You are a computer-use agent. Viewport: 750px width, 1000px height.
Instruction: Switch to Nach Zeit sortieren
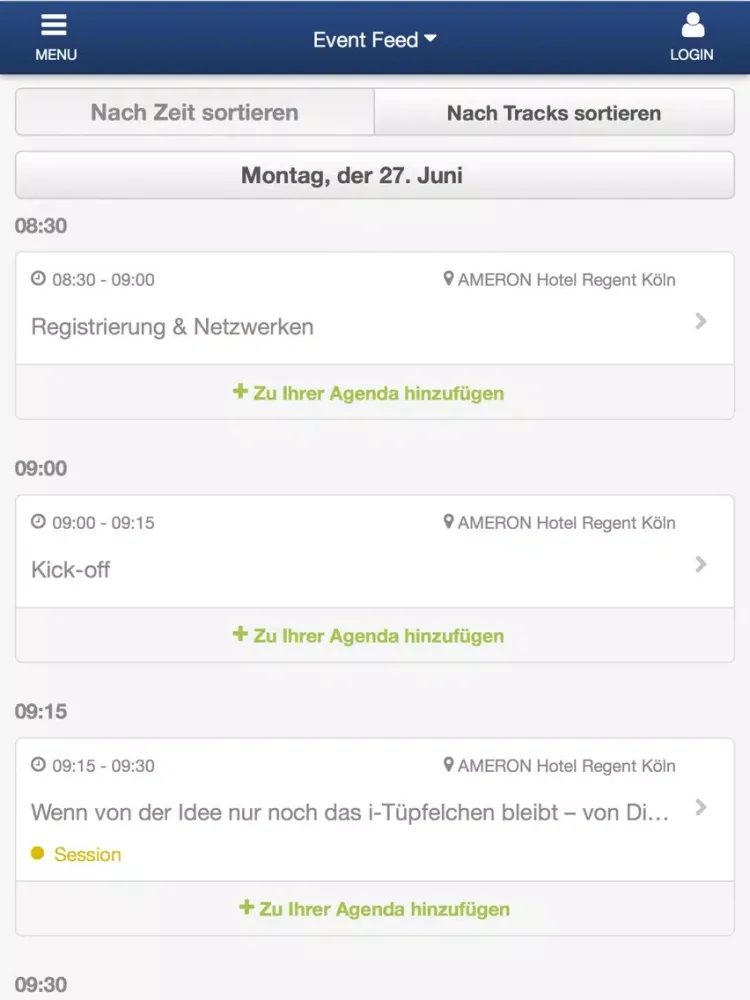point(195,113)
